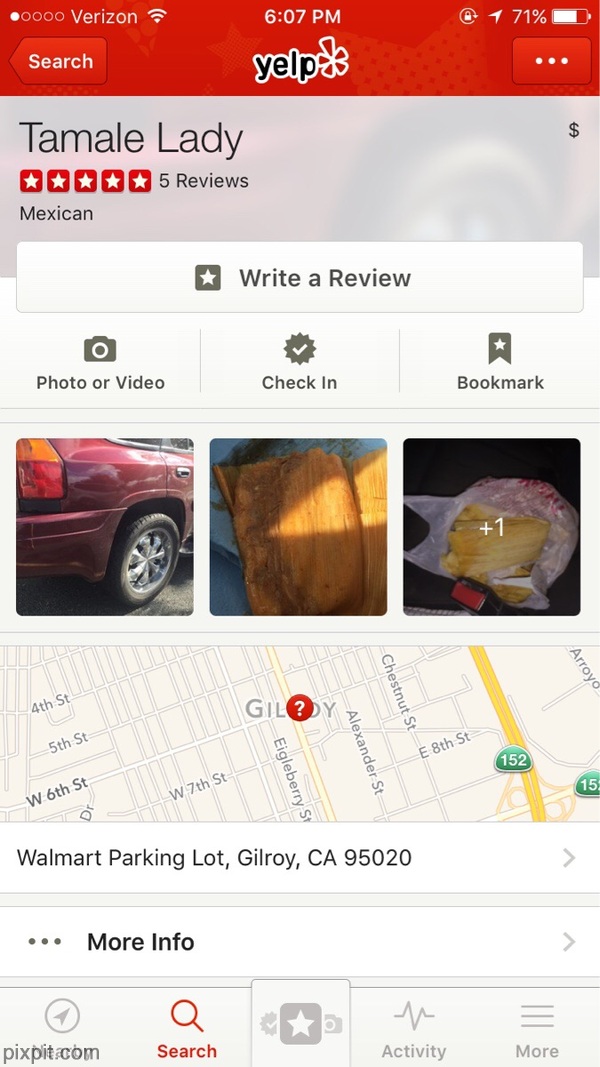Tap the center star review tab

(300, 1025)
